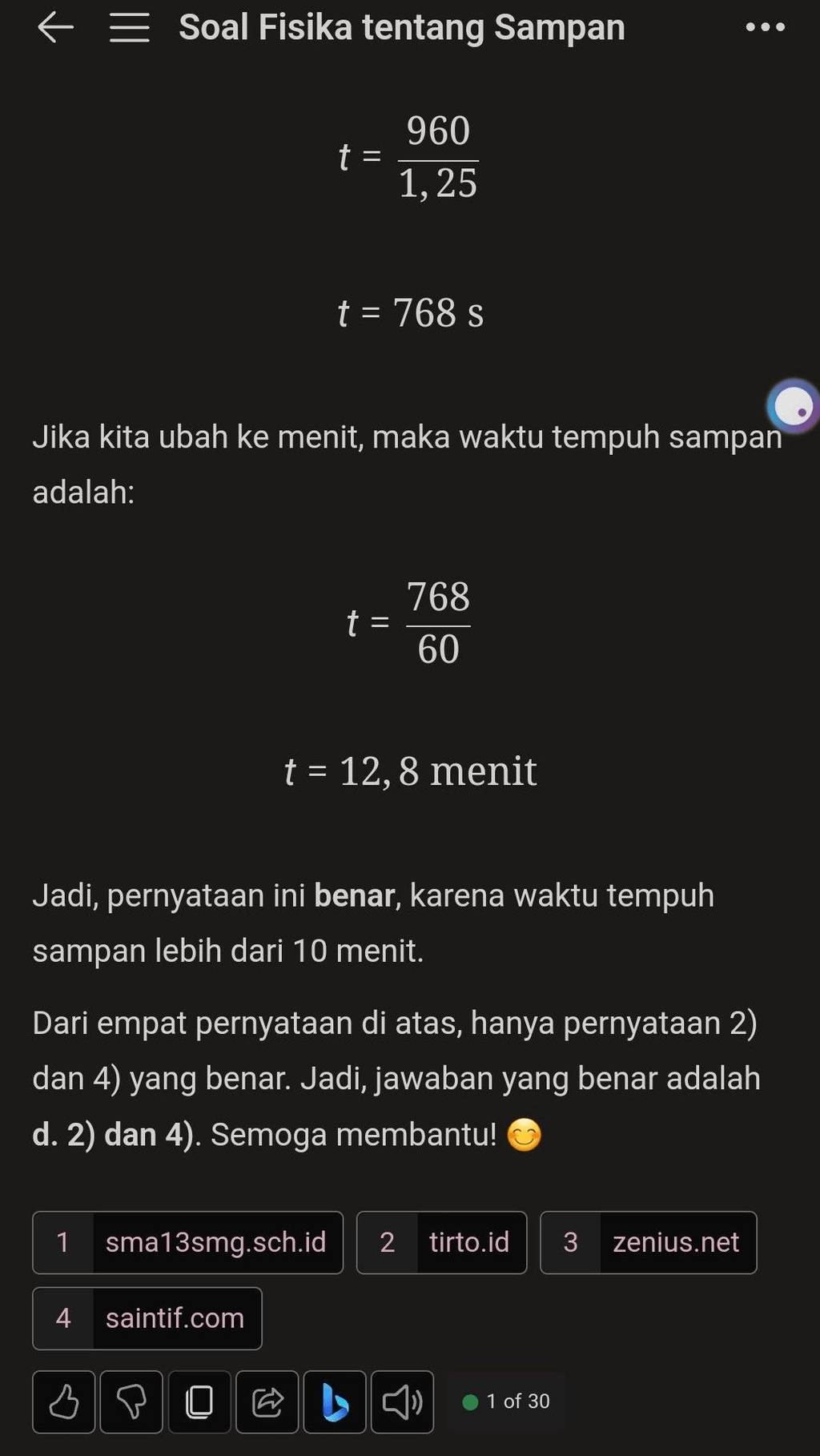Read the answer aloud with speaker icon

[402, 1402]
